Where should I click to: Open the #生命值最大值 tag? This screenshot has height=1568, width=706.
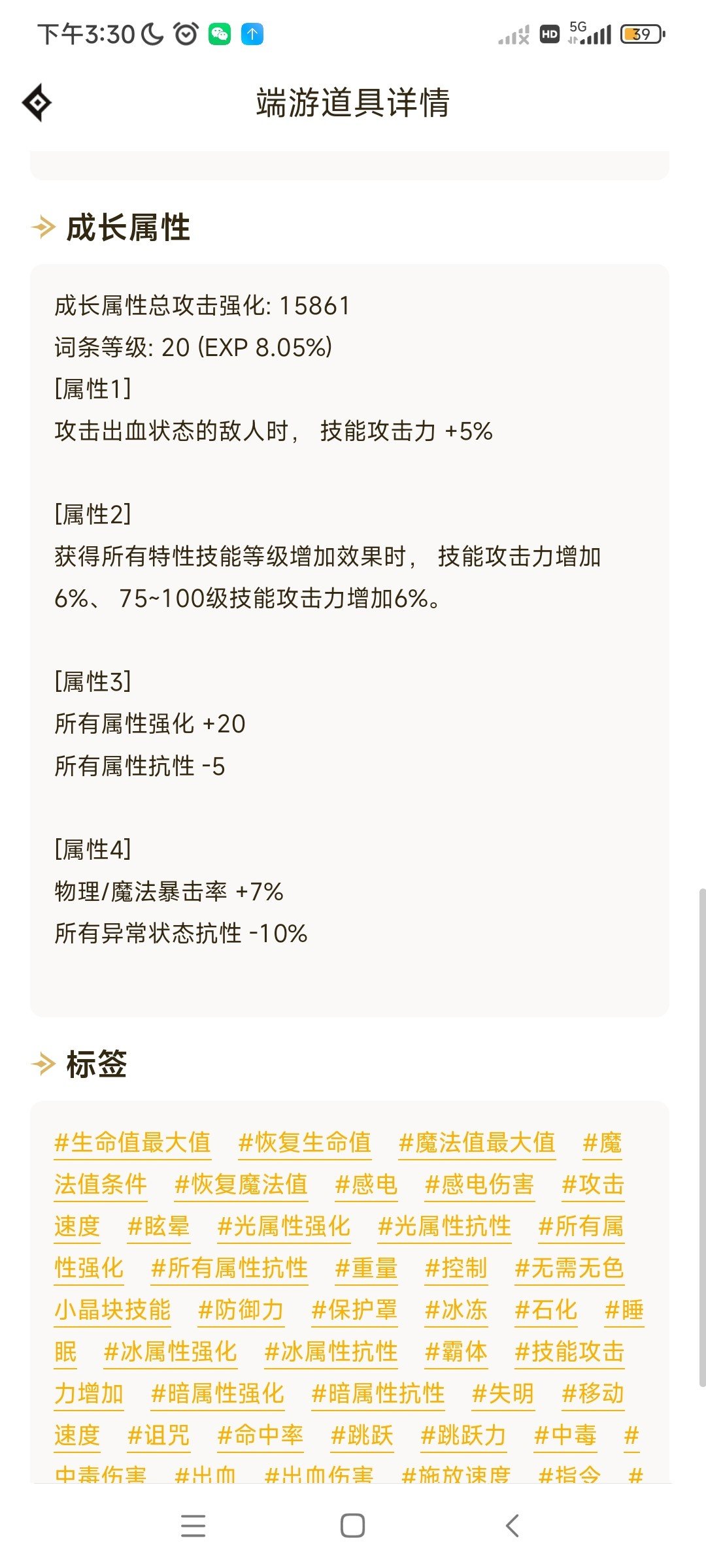pyautogui.click(x=133, y=1143)
